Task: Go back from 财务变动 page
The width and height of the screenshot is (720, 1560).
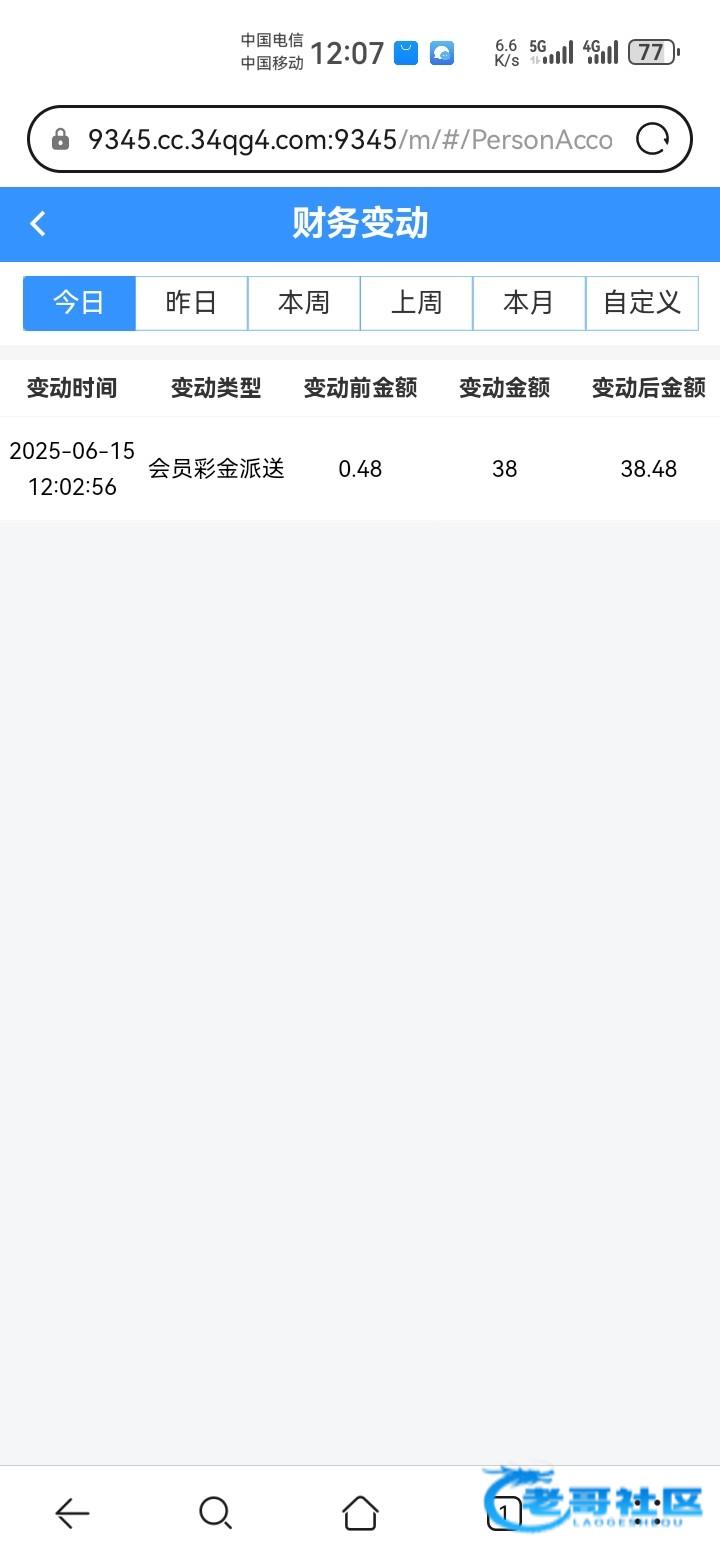Action: tap(38, 223)
